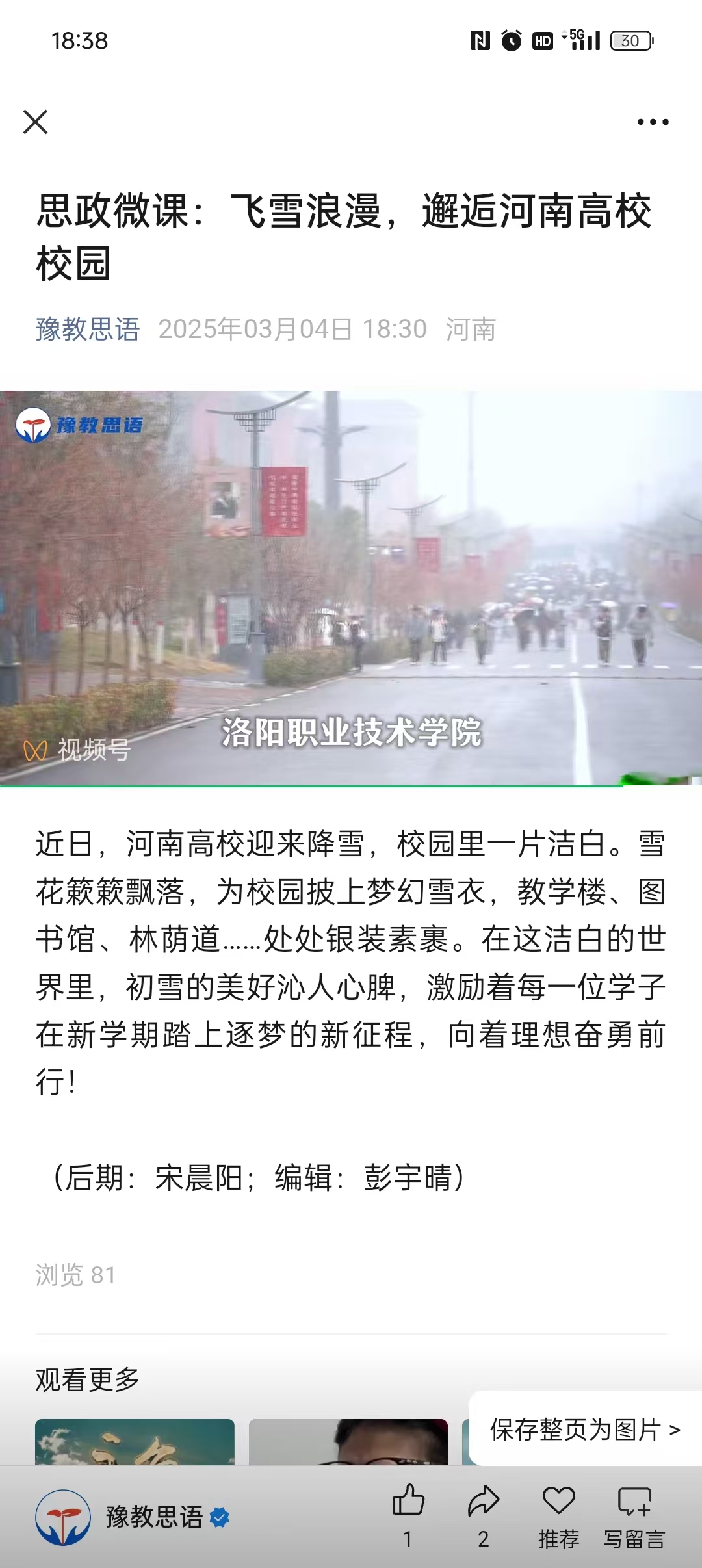Open the second video under 观看更多

pyautogui.click(x=348, y=1442)
